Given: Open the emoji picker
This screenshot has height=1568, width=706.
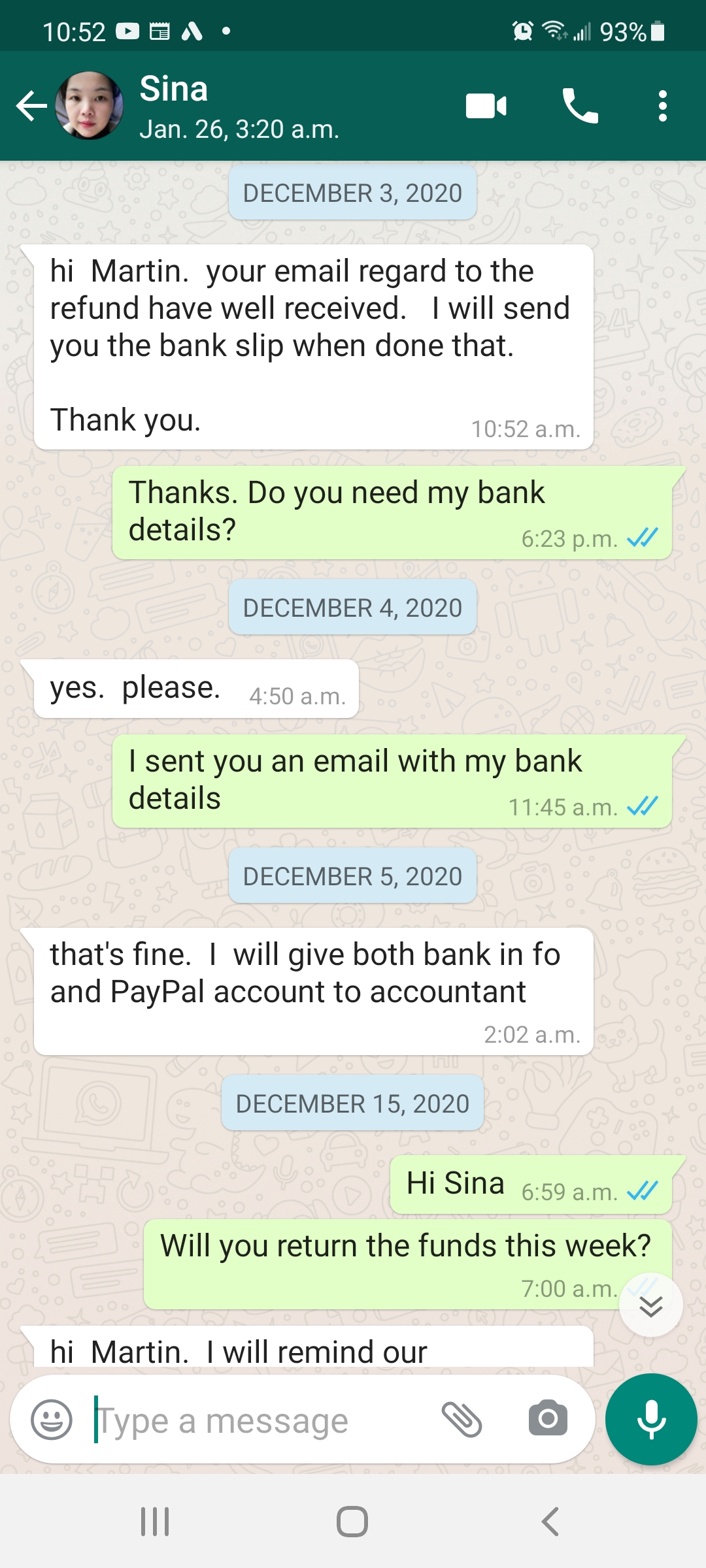Looking at the screenshot, I should pyautogui.click(x=52, y=1420).
